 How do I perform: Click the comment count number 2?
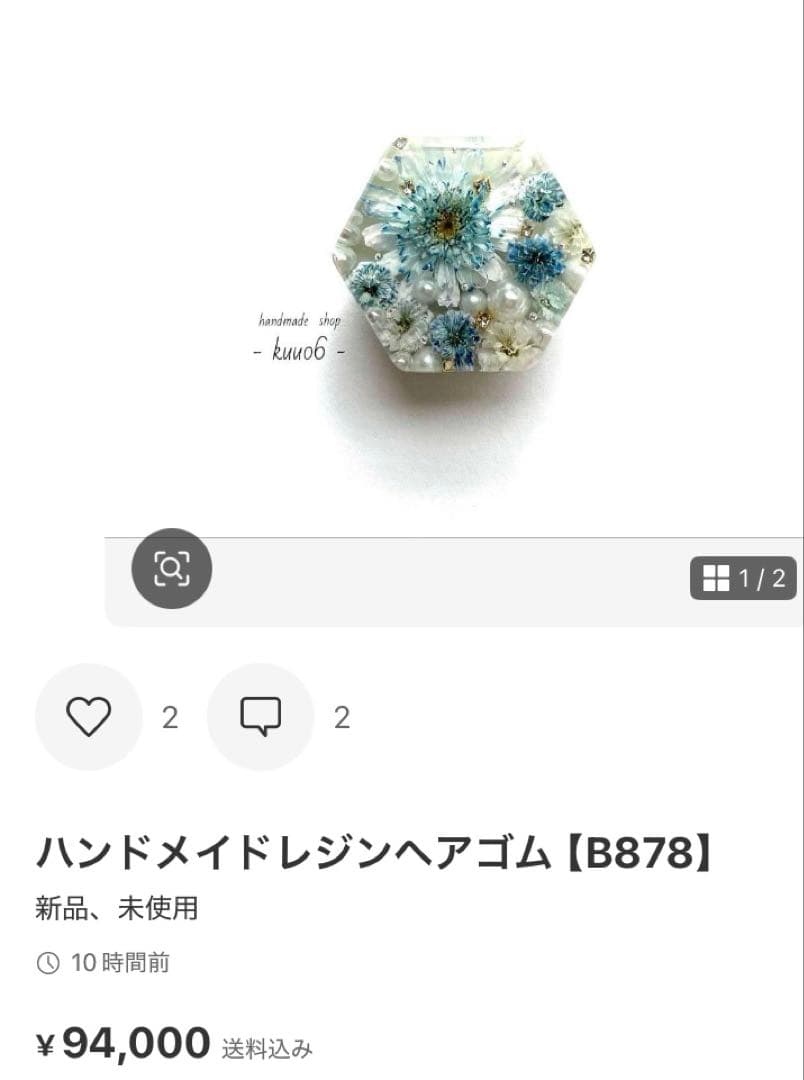point(341,716)
